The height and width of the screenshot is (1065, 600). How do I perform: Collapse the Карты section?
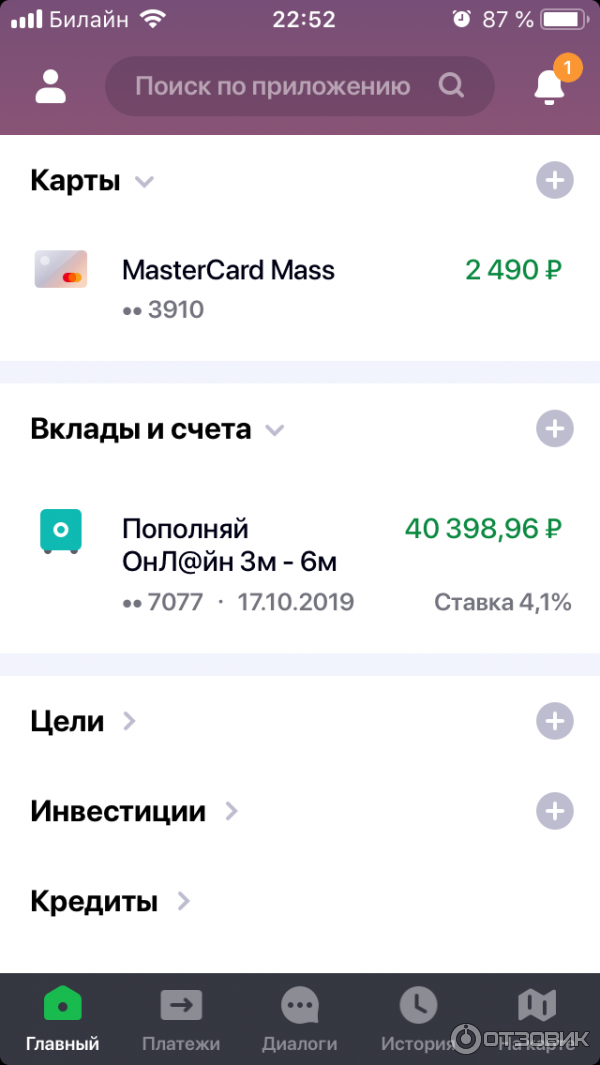click(x=145, y=182)
